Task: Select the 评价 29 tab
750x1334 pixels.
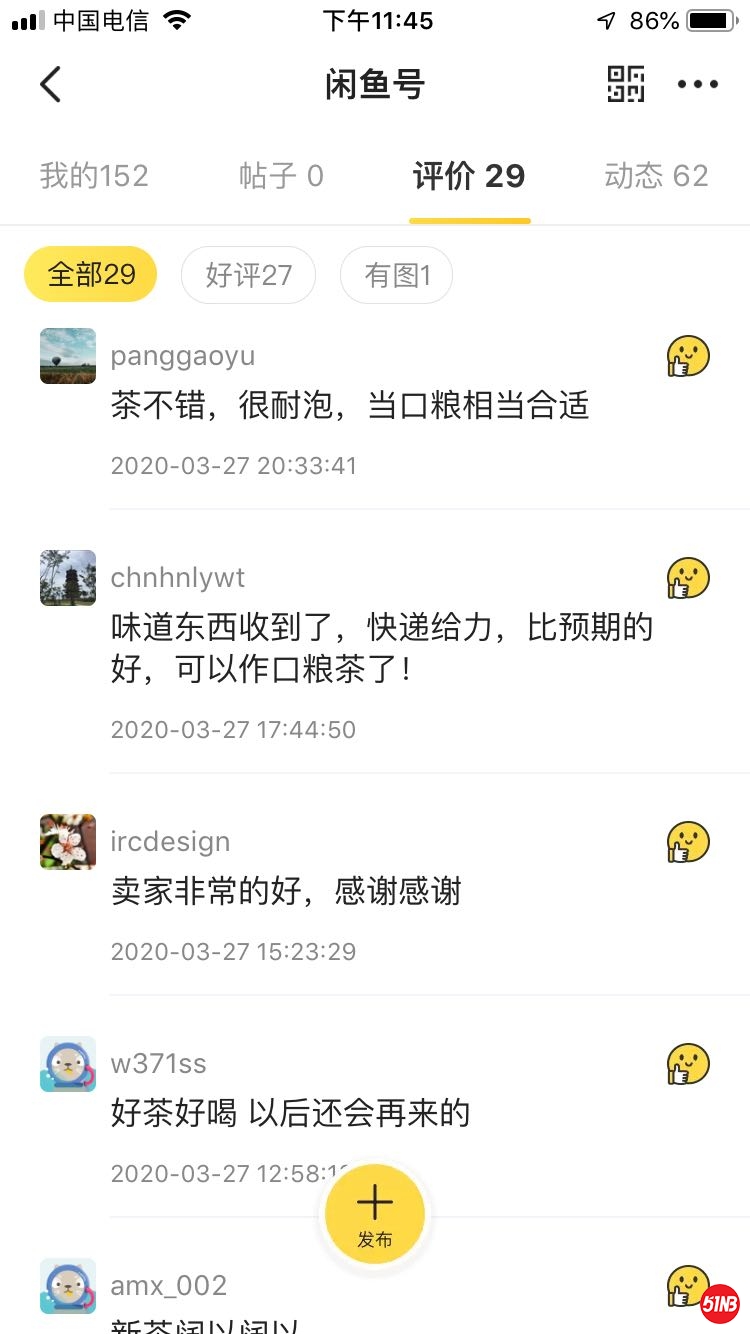Action: point(469,176)
